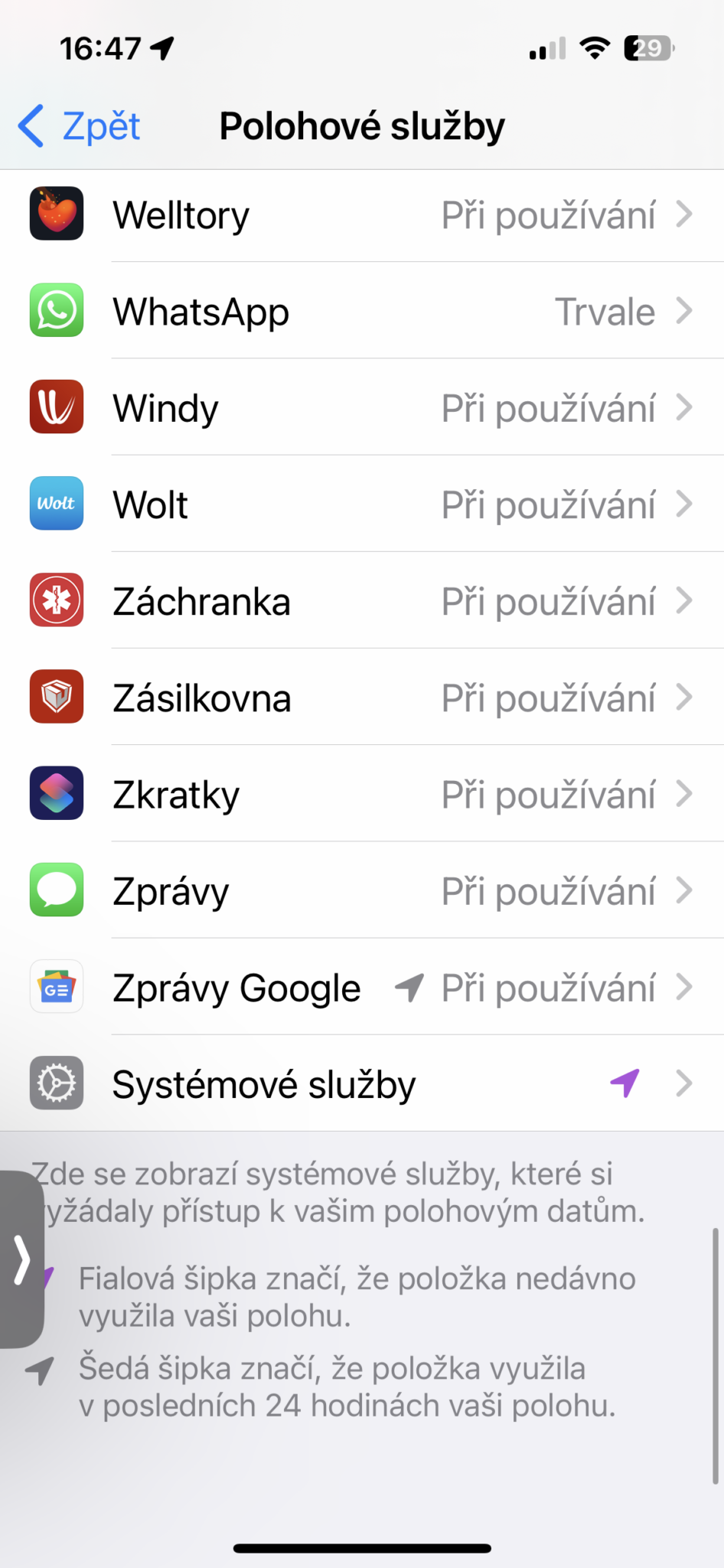Select the Zkratky shortcuts icon
This screenshot has height=1568, width=724.
(x=56, y=793)
